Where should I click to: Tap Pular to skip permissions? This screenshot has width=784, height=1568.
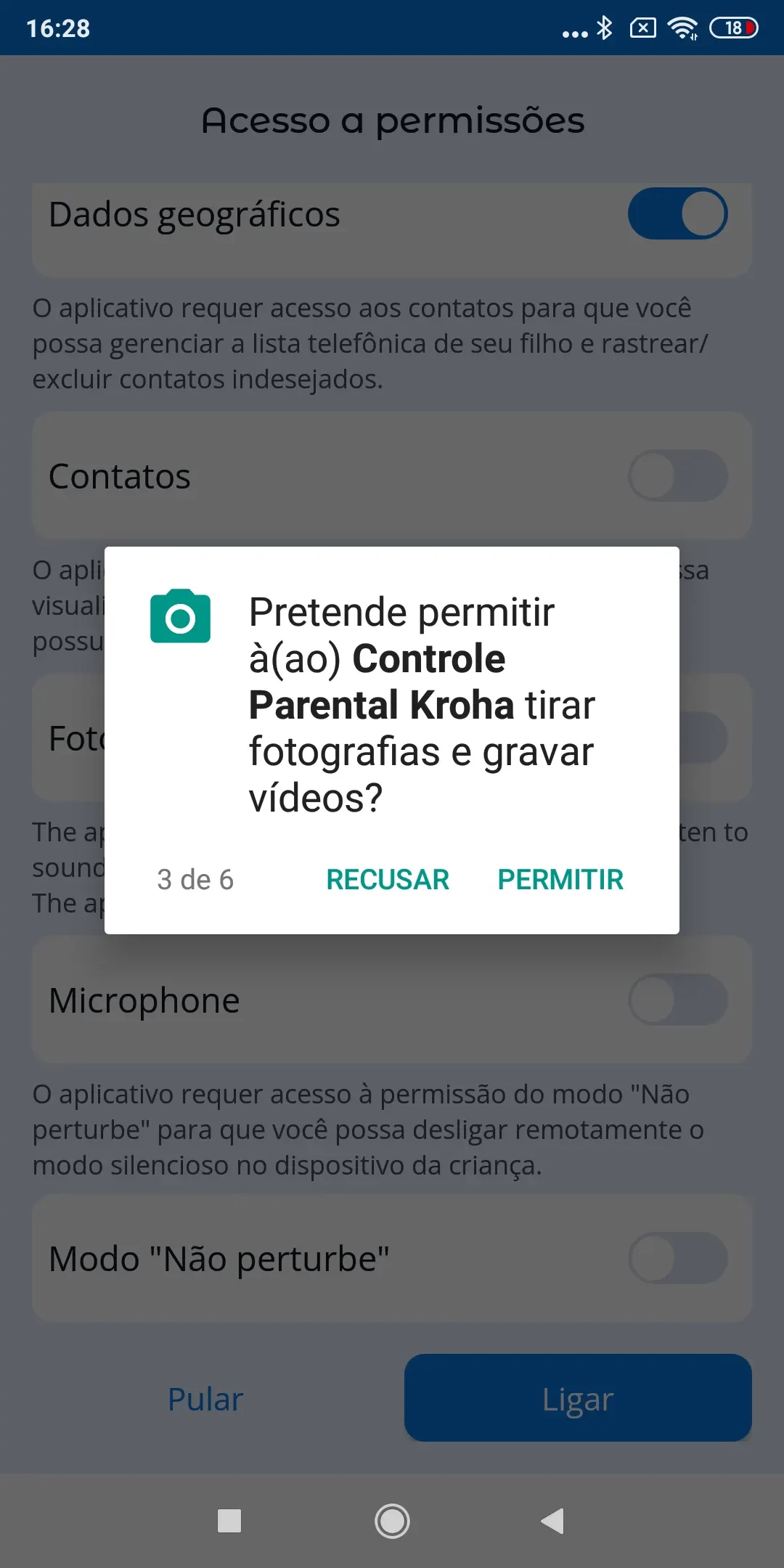click(205, 1399)
